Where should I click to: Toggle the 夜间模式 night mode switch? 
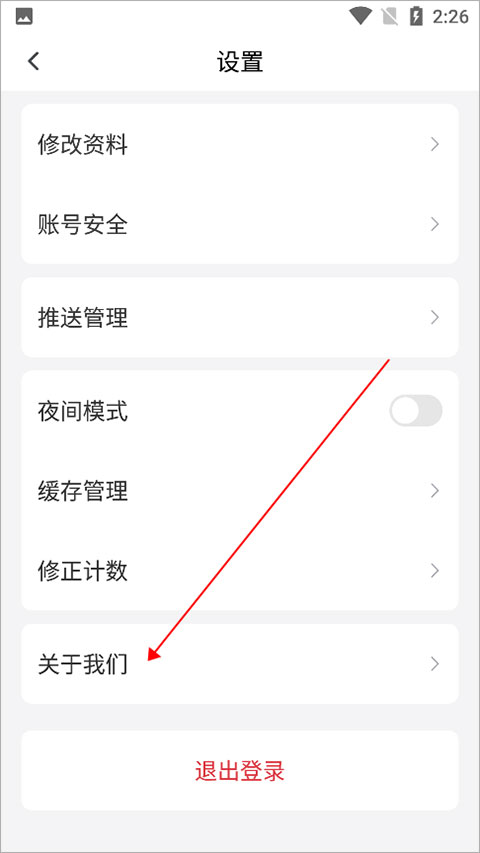416,411
